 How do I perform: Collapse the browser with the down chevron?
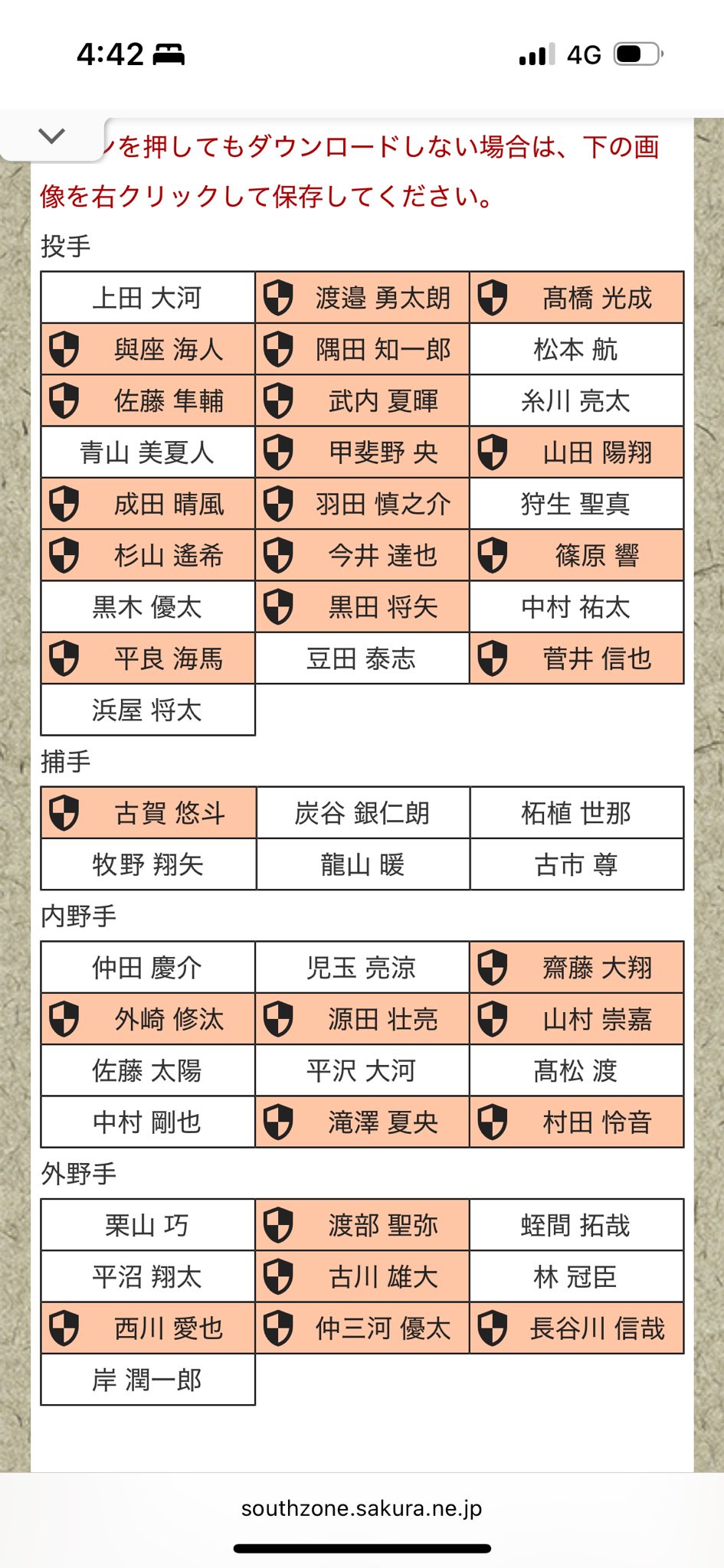[x=51, y=136]
